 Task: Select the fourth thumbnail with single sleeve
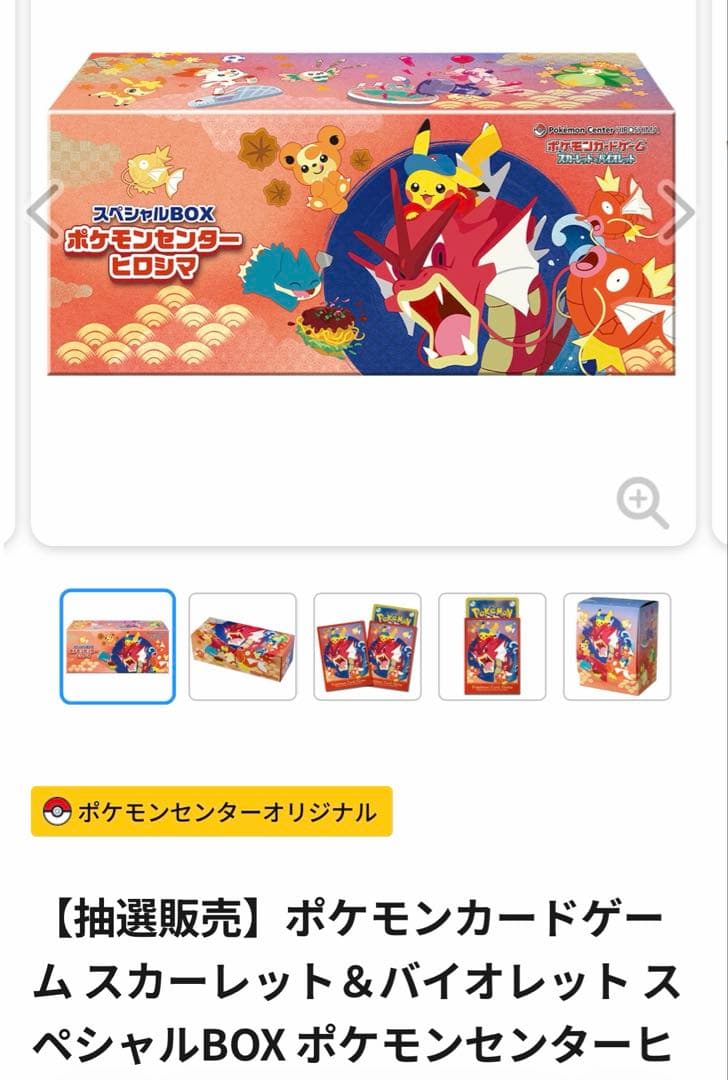point(487,644)
